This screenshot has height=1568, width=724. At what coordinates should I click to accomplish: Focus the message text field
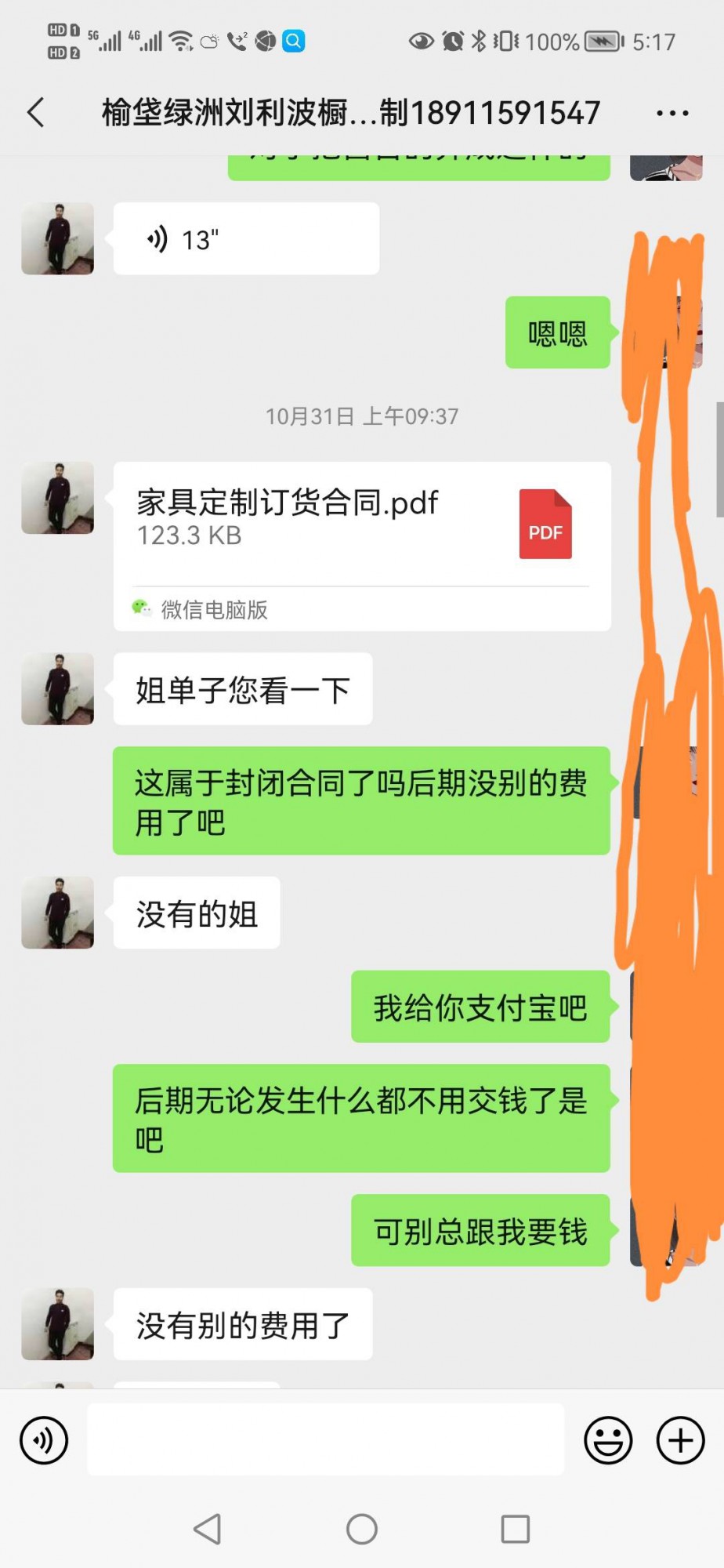(325, 1440)
